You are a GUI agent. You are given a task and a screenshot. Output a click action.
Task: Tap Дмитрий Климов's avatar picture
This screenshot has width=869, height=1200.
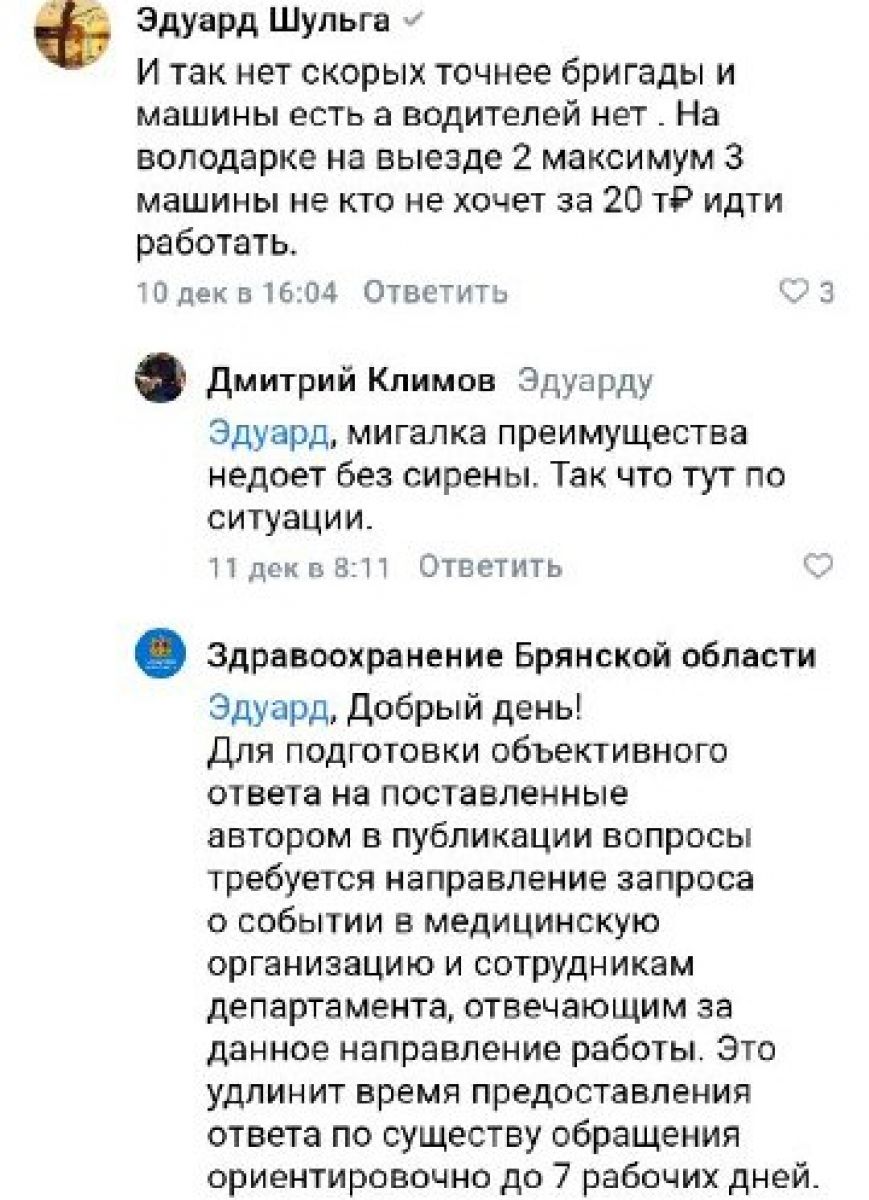pyautogui.click(x=160, y=377)
